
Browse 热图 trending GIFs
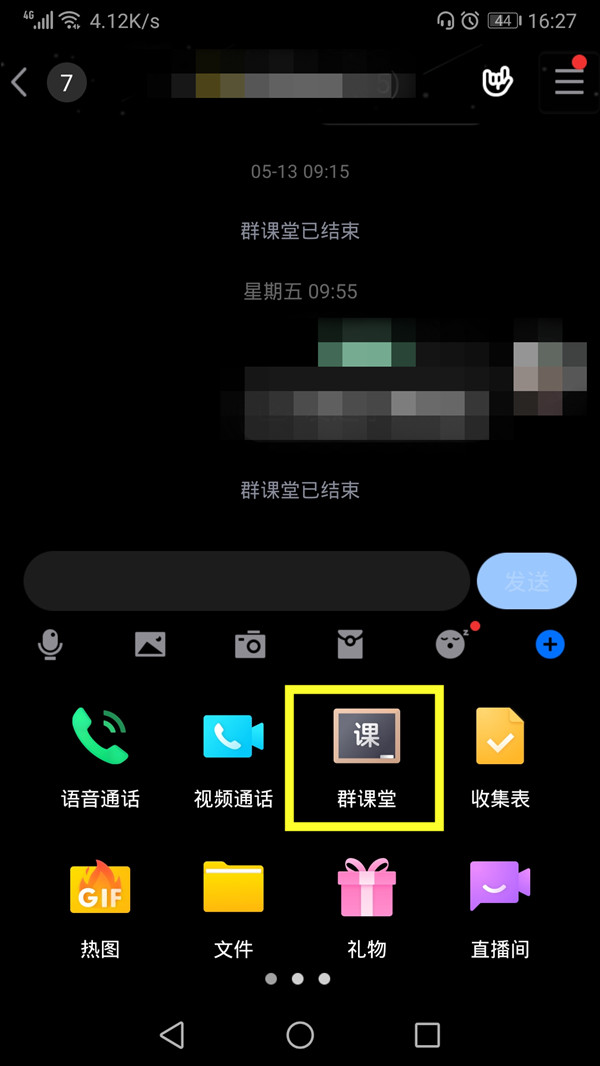(x=100, y=903)
